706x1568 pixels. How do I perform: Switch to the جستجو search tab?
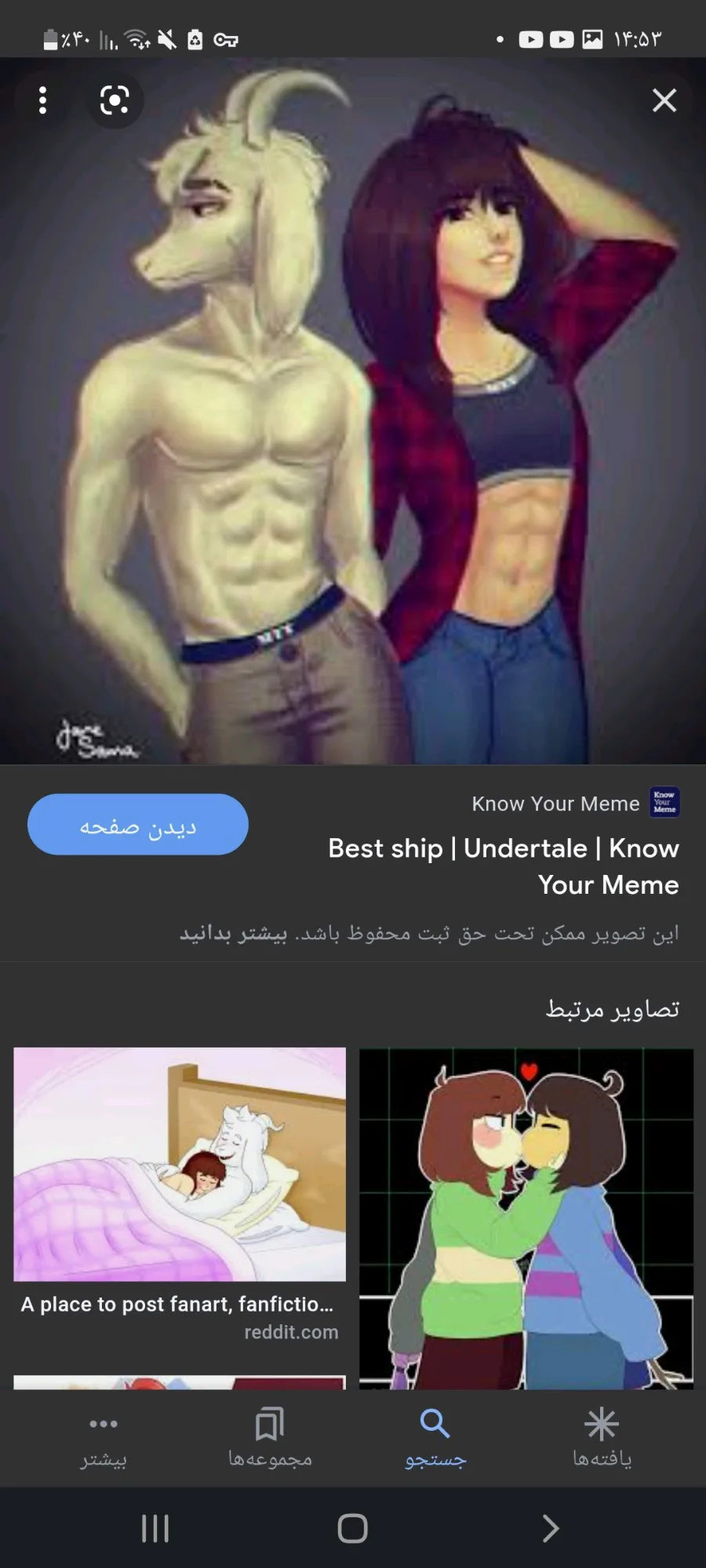435,1439
